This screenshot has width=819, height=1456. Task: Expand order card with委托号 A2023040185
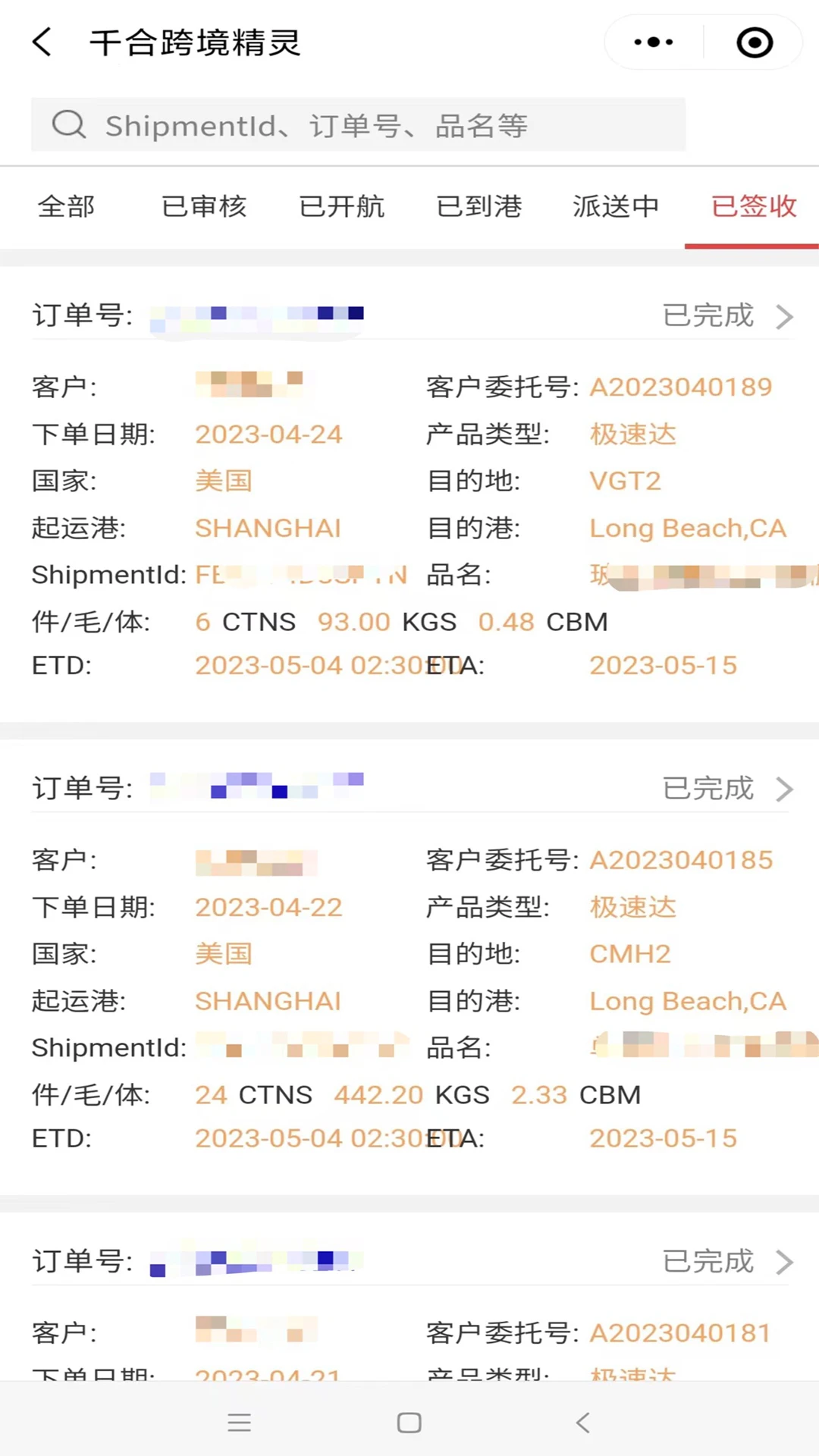[784, 789]
